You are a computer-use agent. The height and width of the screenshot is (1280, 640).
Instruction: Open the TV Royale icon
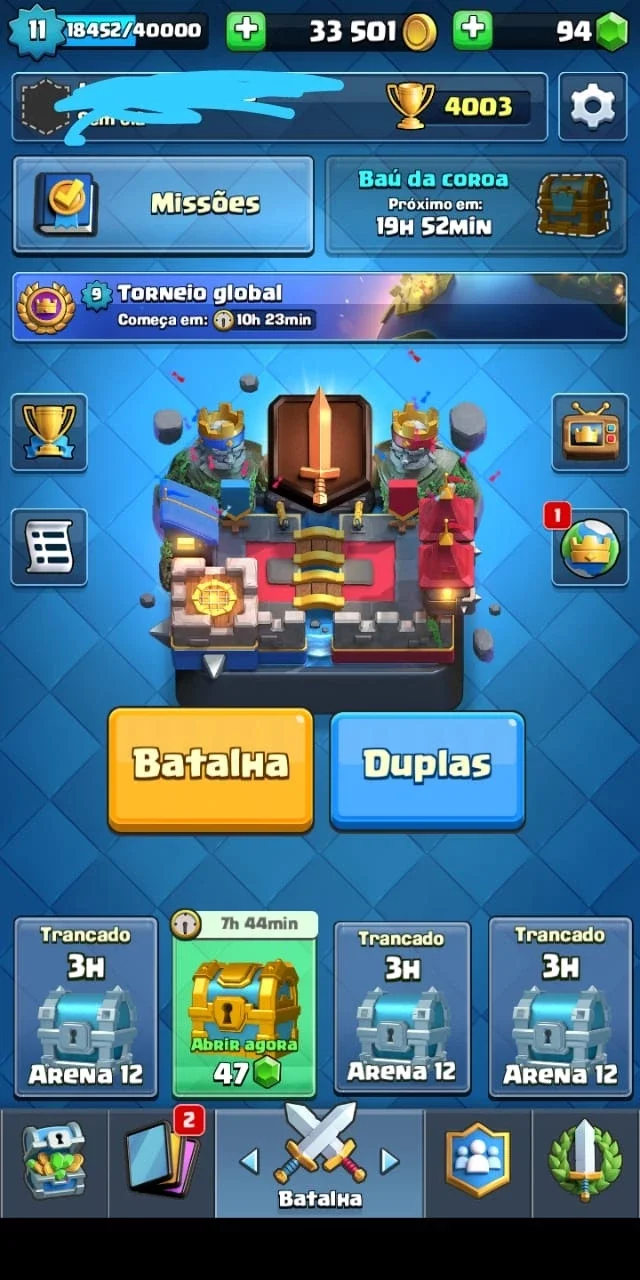click(x=590, y=432)
